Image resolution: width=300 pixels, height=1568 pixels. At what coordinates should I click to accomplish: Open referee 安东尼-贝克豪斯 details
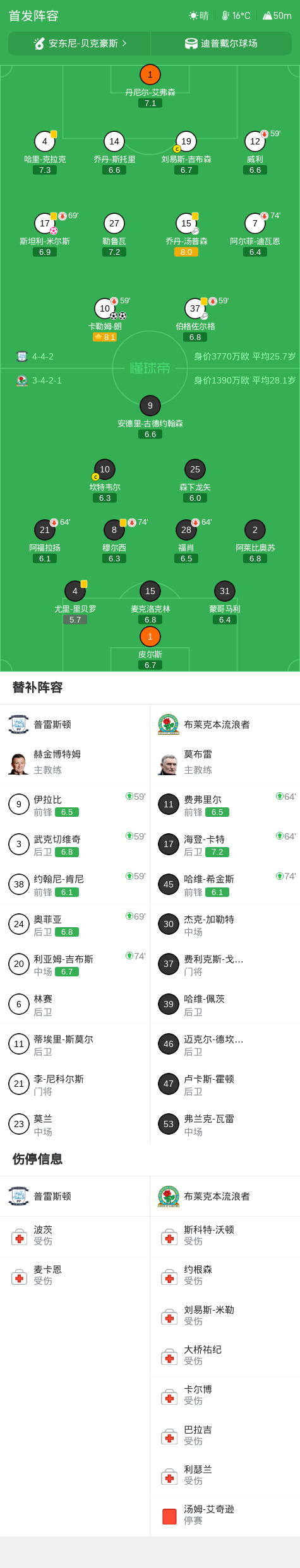click(x=80, y=44)
